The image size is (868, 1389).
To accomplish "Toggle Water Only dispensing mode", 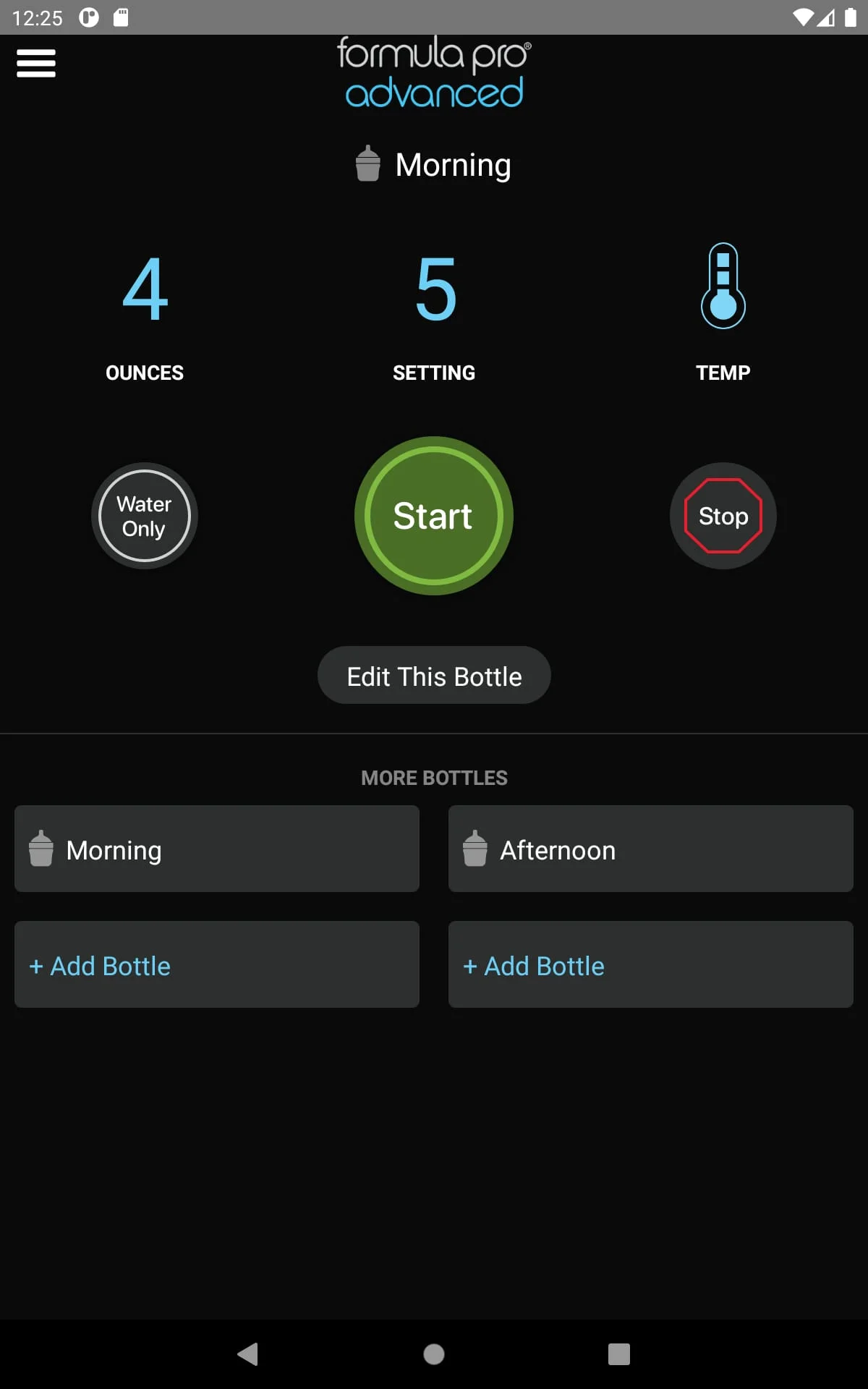I will pos(144,516).
